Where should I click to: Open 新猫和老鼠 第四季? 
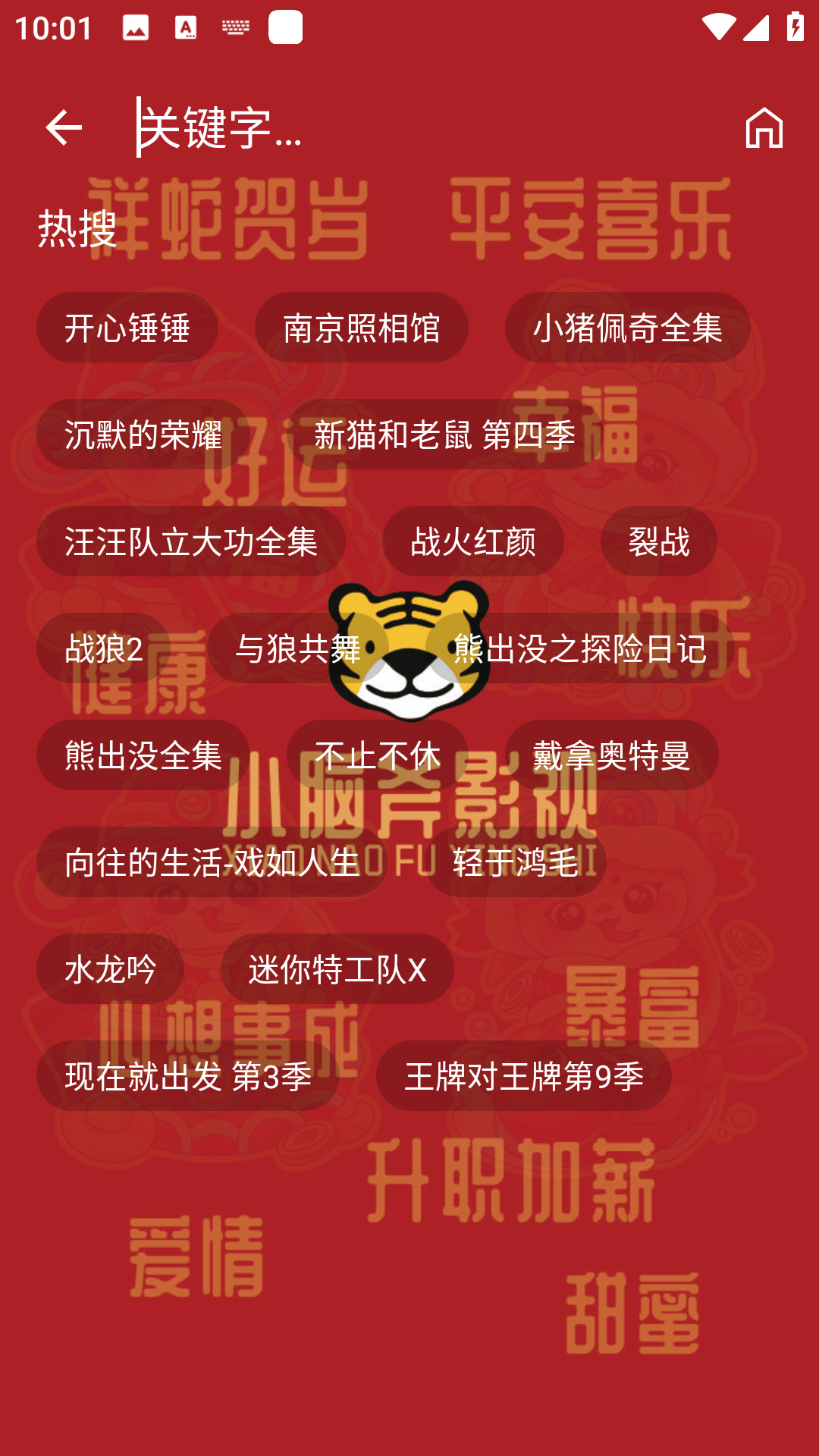pos(444,435)
